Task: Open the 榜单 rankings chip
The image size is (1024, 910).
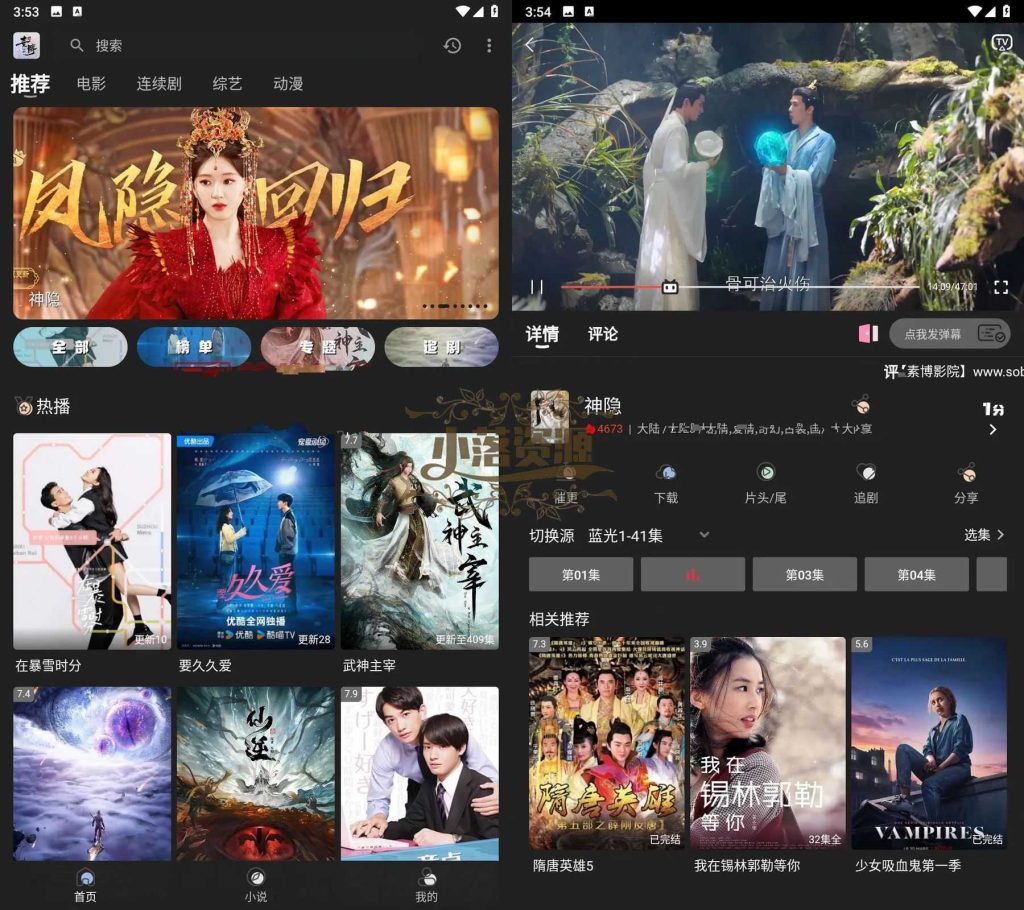Action: click(x=193, y=347)
